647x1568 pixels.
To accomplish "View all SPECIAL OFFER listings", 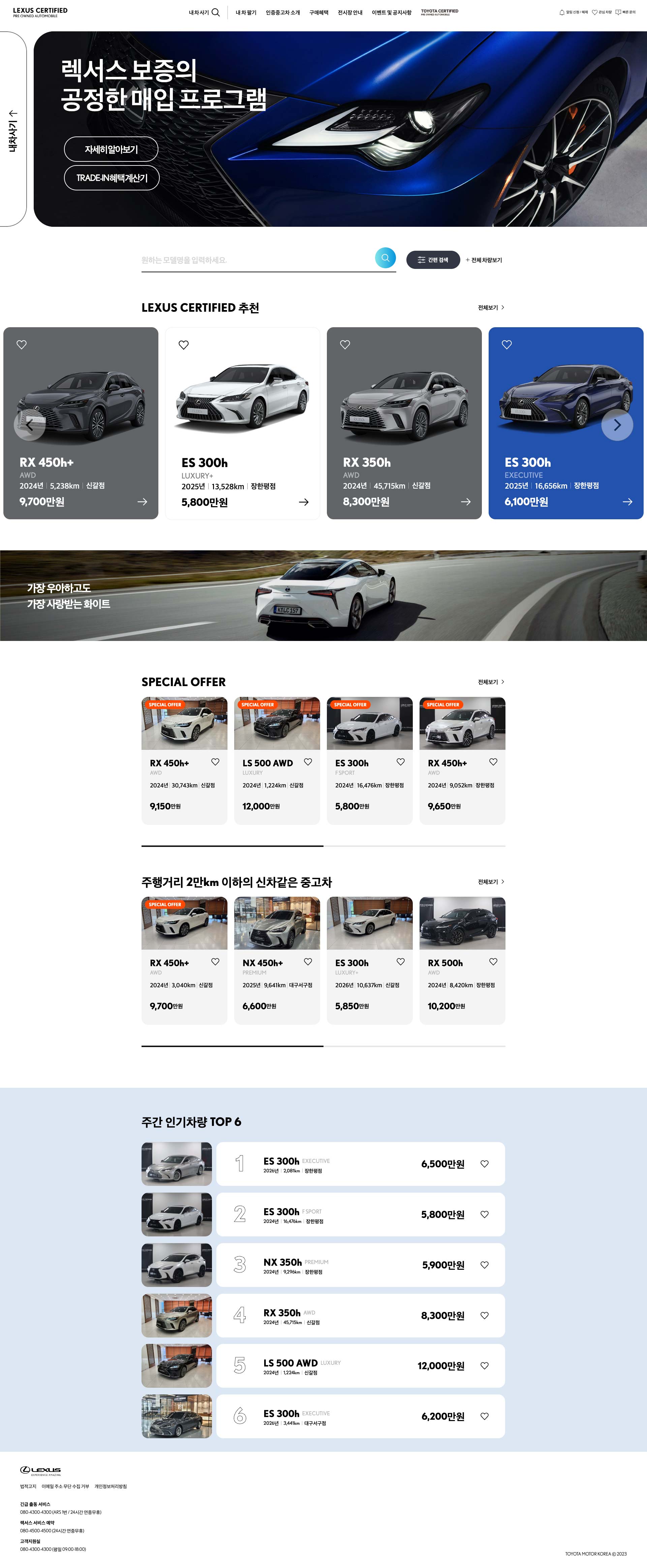I will click(x=491, y=682).
